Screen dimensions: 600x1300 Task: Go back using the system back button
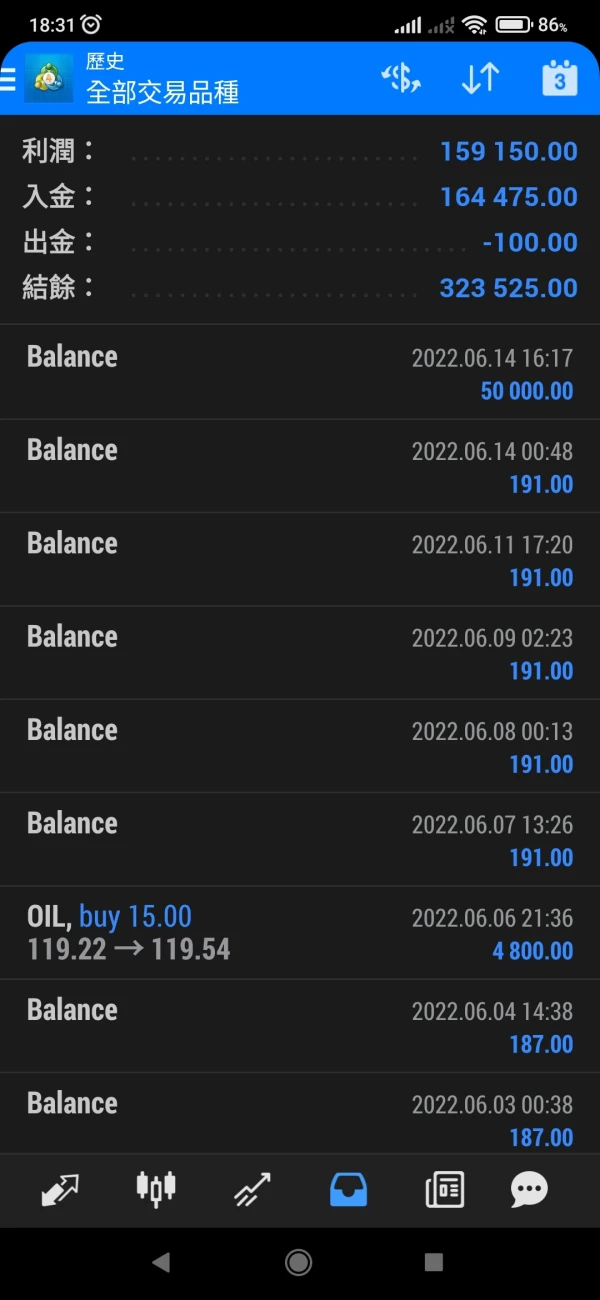(x=160, y=1263)
